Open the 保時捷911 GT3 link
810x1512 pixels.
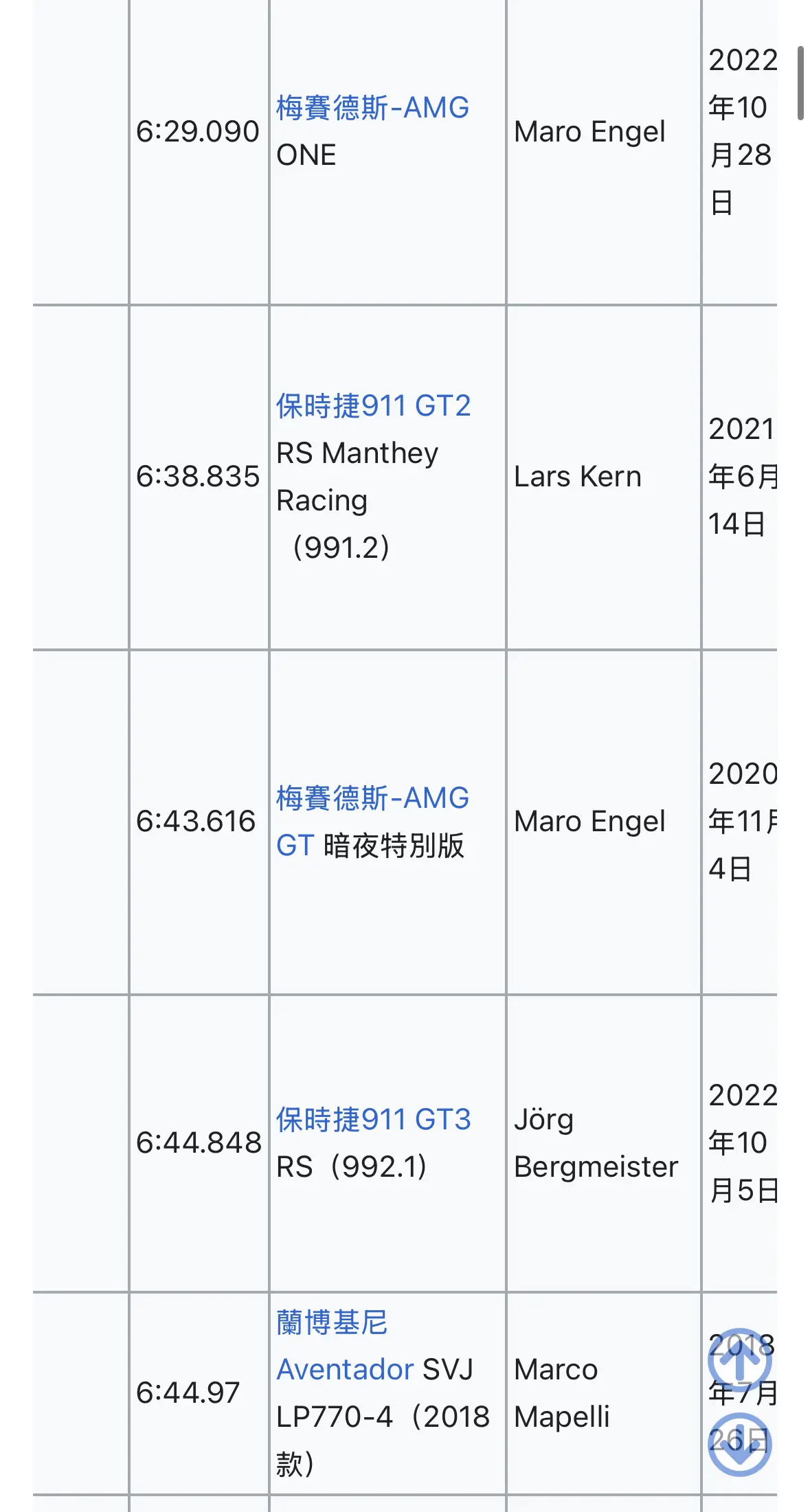pyautogui.click(x=373, y=1120)
